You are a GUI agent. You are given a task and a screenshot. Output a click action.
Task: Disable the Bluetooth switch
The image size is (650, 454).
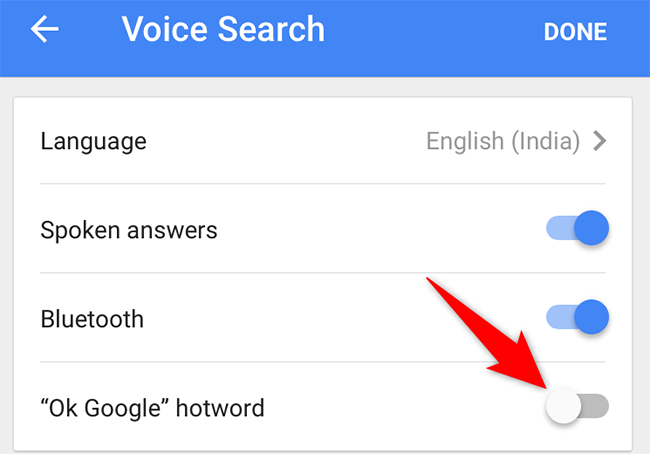point(578,320)
